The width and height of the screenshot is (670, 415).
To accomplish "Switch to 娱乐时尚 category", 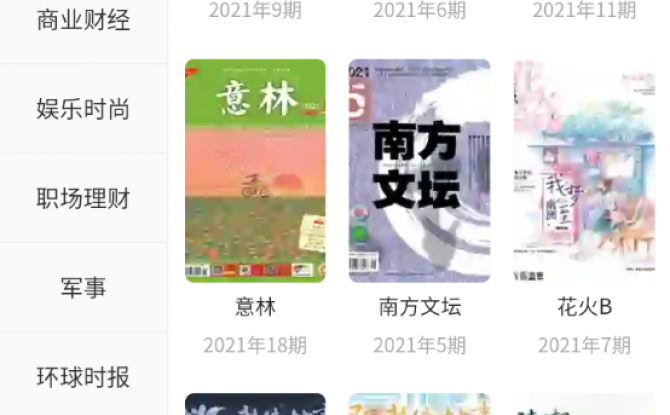I will click(x=83, y=109).
